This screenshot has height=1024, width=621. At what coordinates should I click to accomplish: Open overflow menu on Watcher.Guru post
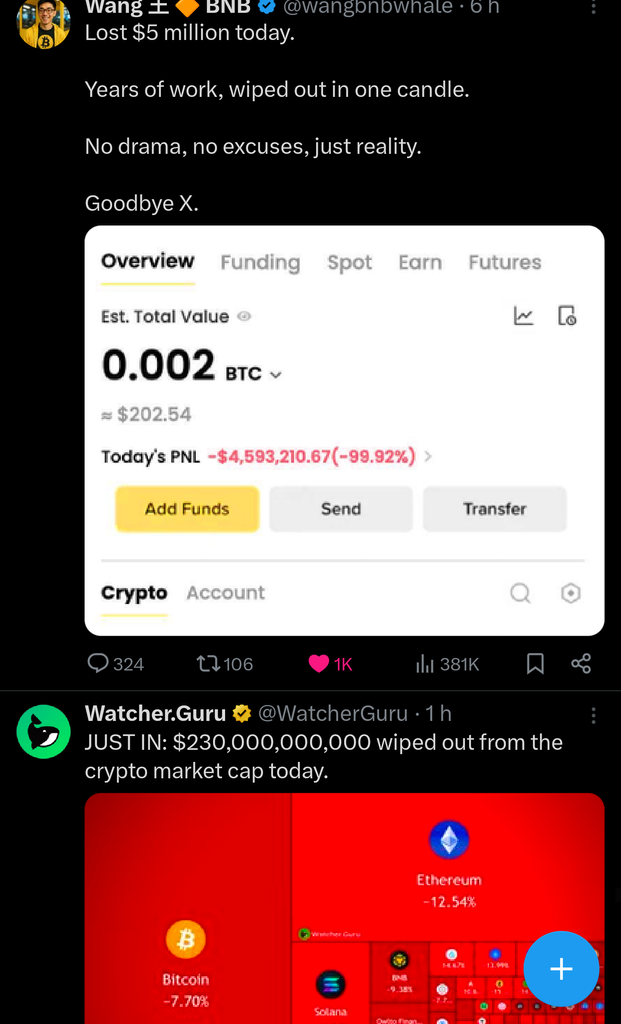[x=594, y=715]
